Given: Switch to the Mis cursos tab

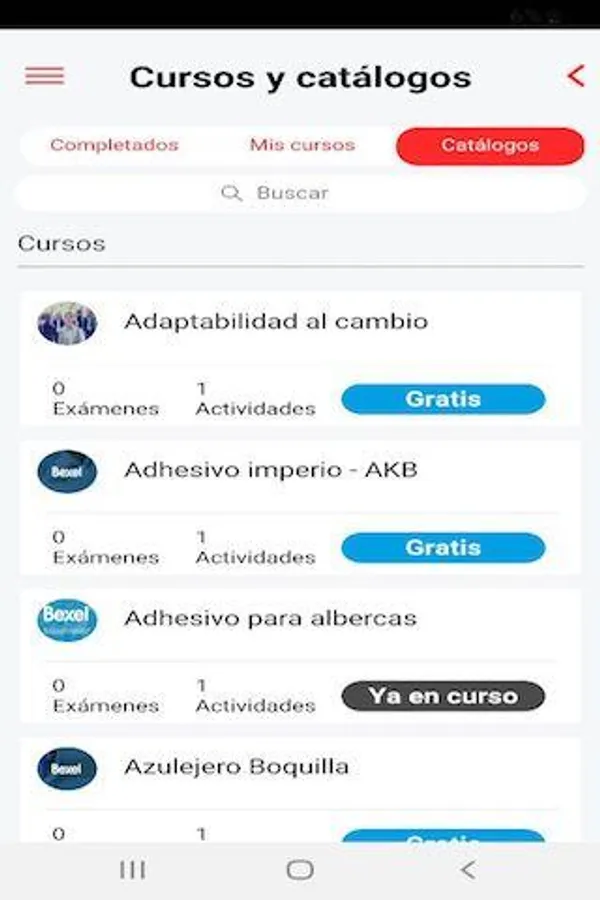Looking at the screenshot, I should (x=302, y=145).
